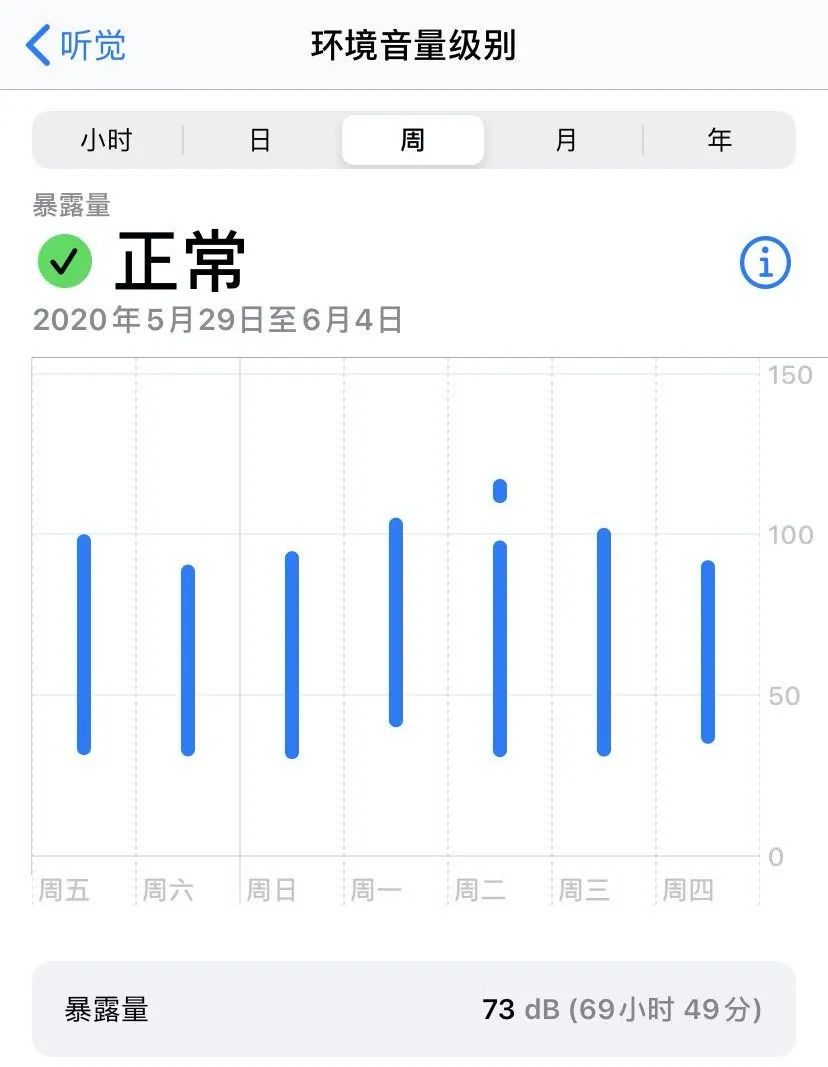This screenshot has height=1067, width=828.
Task: Open the 暴露量 73 dB row
Action: pos(414,1009)
